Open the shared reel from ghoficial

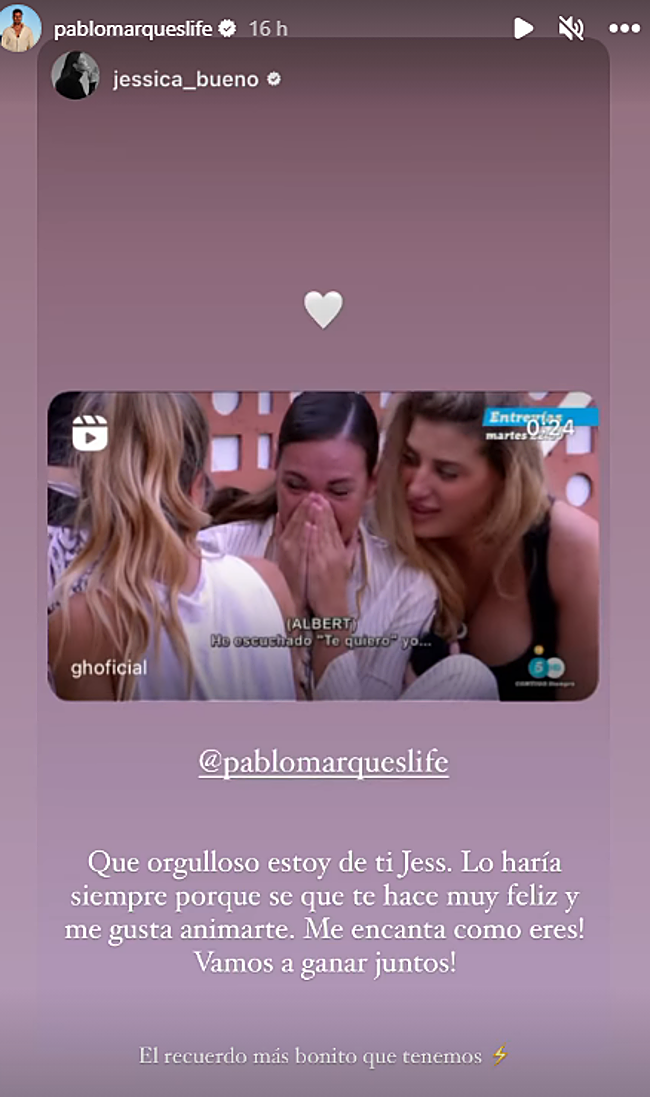pos(323,546)
